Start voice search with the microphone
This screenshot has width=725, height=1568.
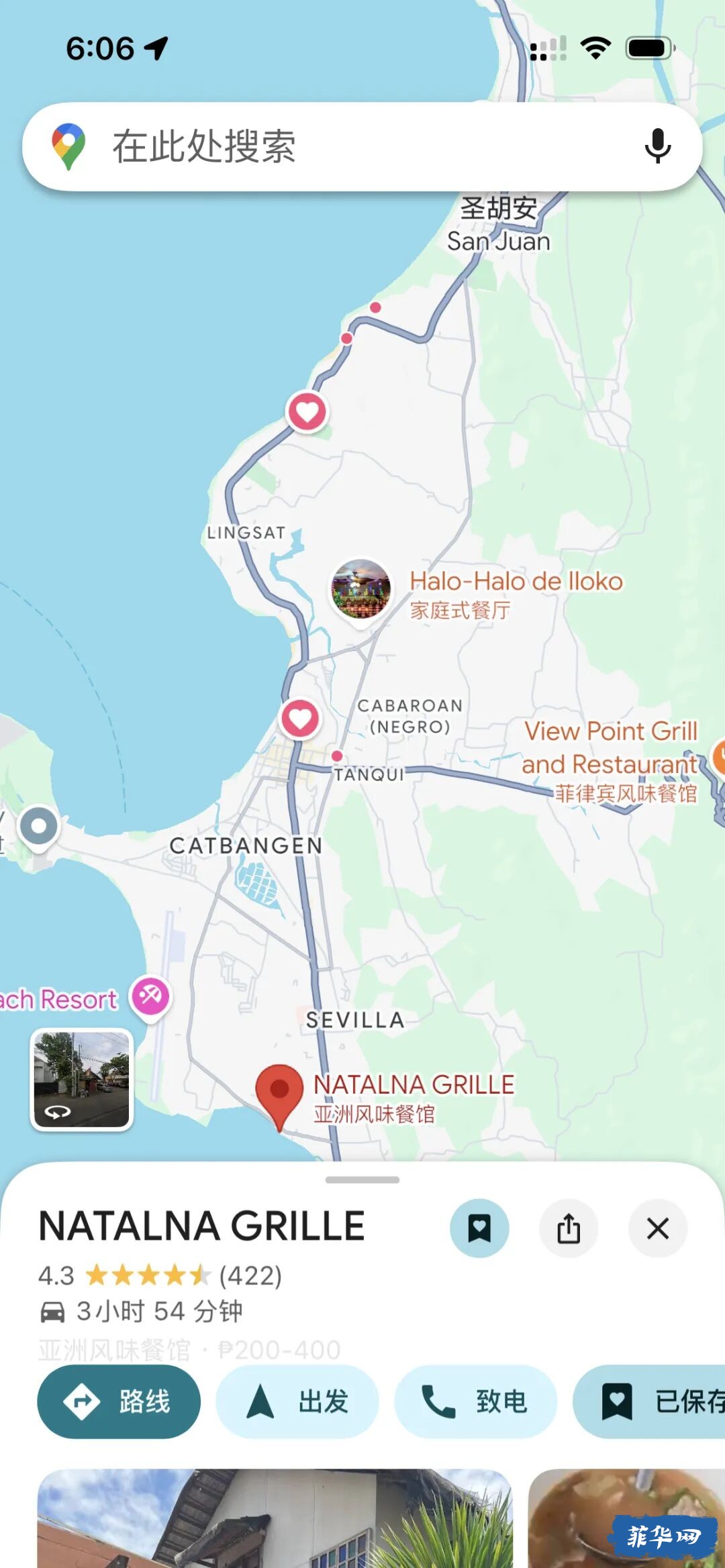(x=657, y=146)
